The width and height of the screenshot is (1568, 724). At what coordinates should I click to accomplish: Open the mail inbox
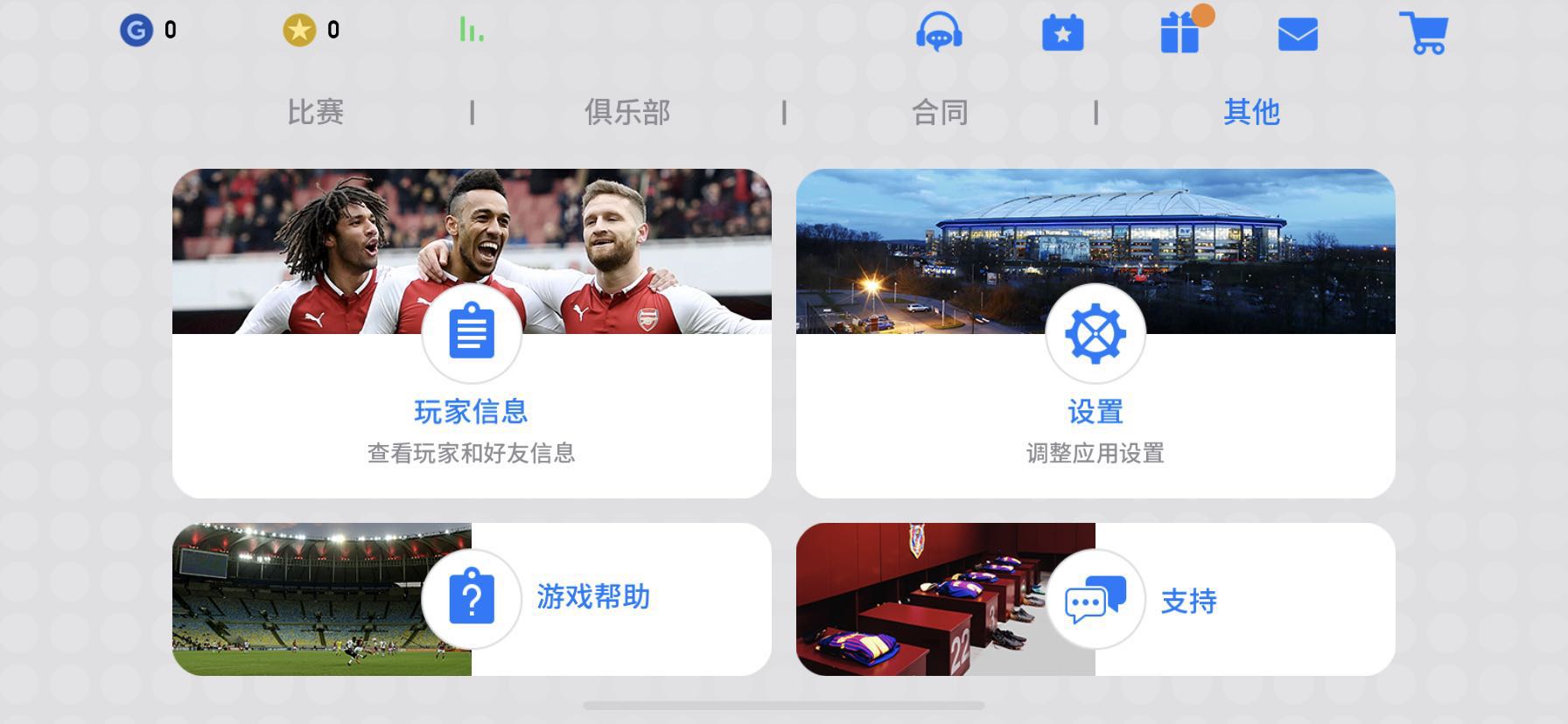(1298, 35)
